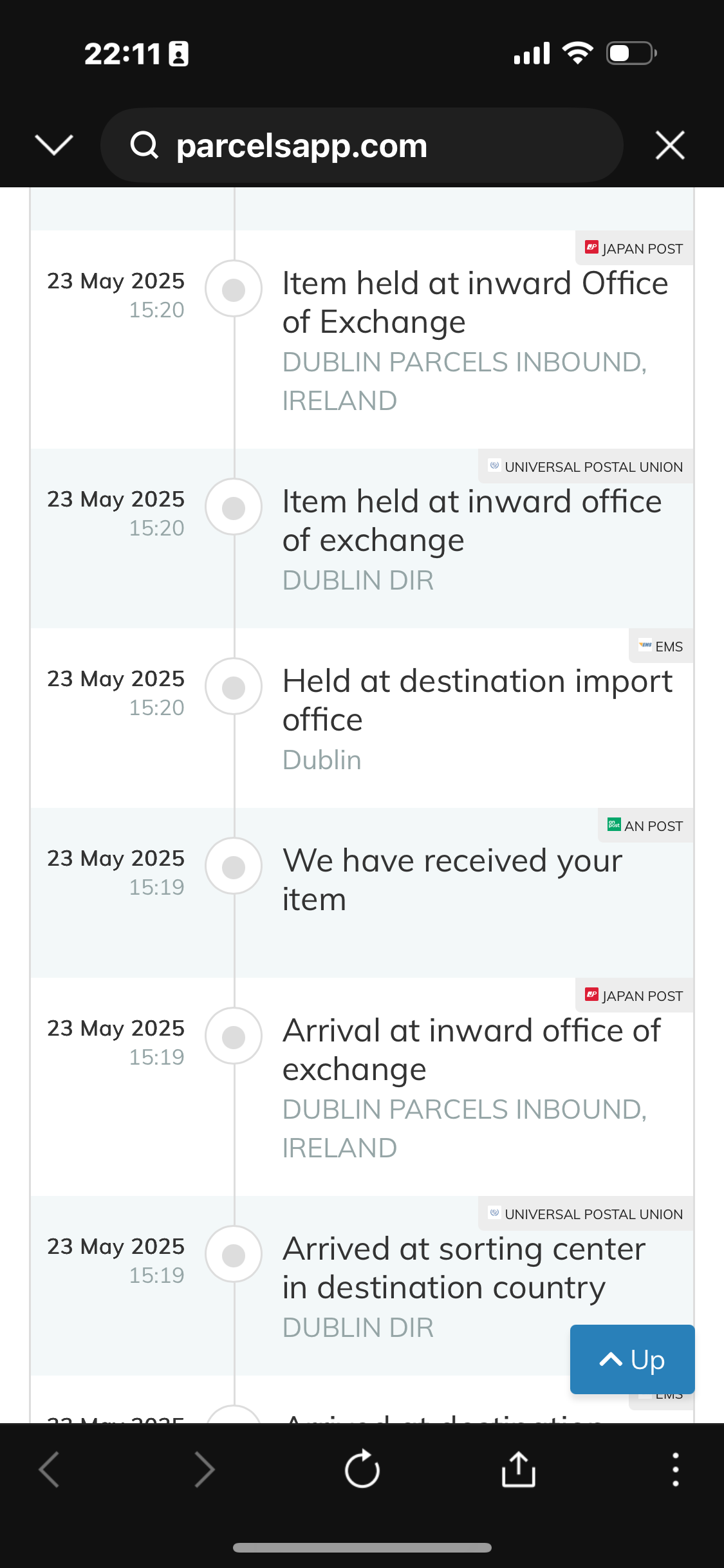The width and height of the screenshot is (724, 1568).
Task: Go forward to the next page
Action: click(x=205, y=1470)
